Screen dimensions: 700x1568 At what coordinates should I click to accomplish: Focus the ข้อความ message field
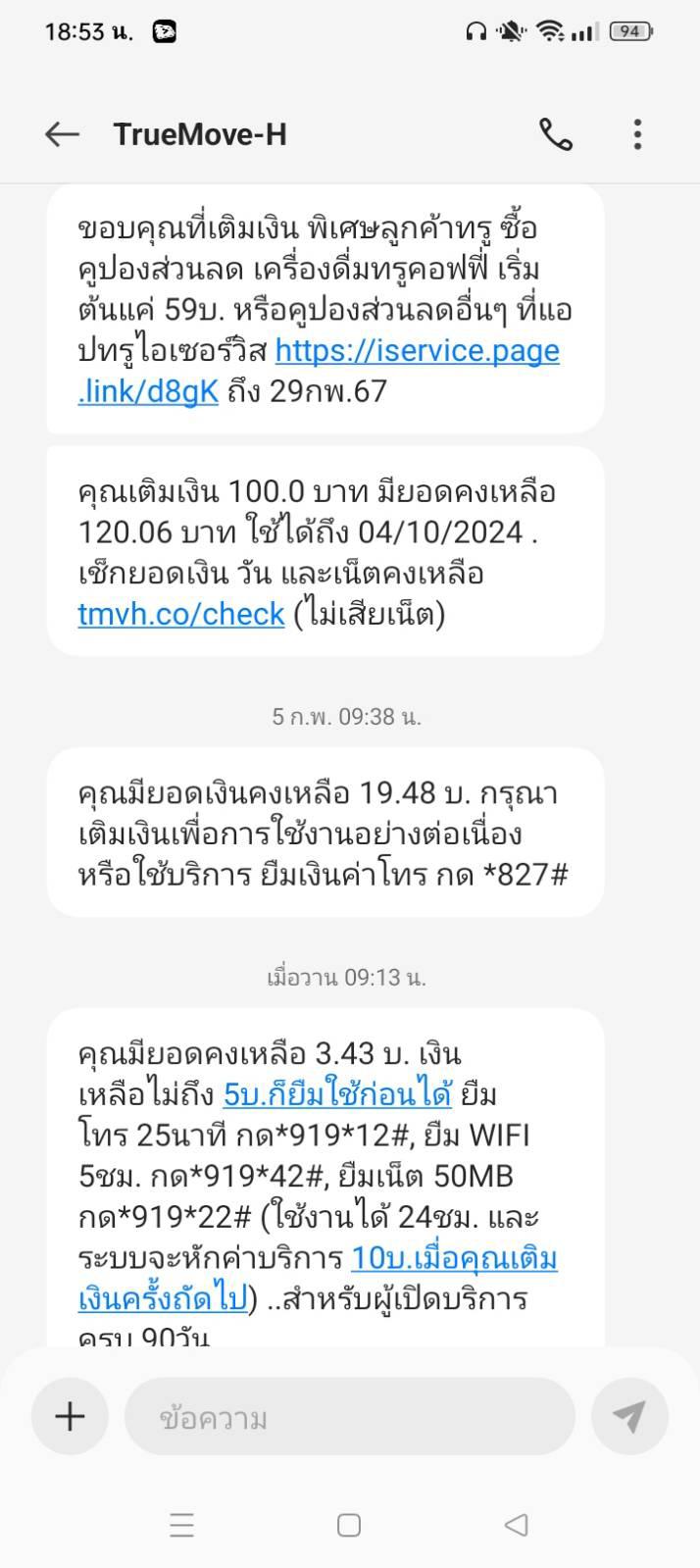pos(349,1417)
